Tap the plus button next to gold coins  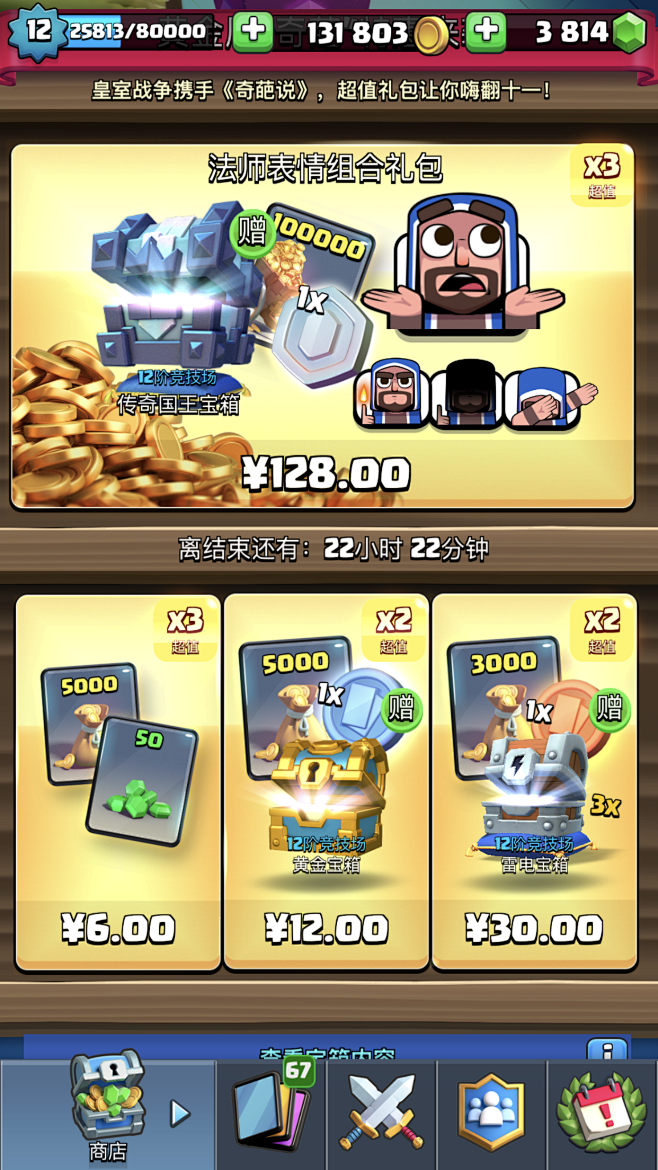tap(253, 31)
